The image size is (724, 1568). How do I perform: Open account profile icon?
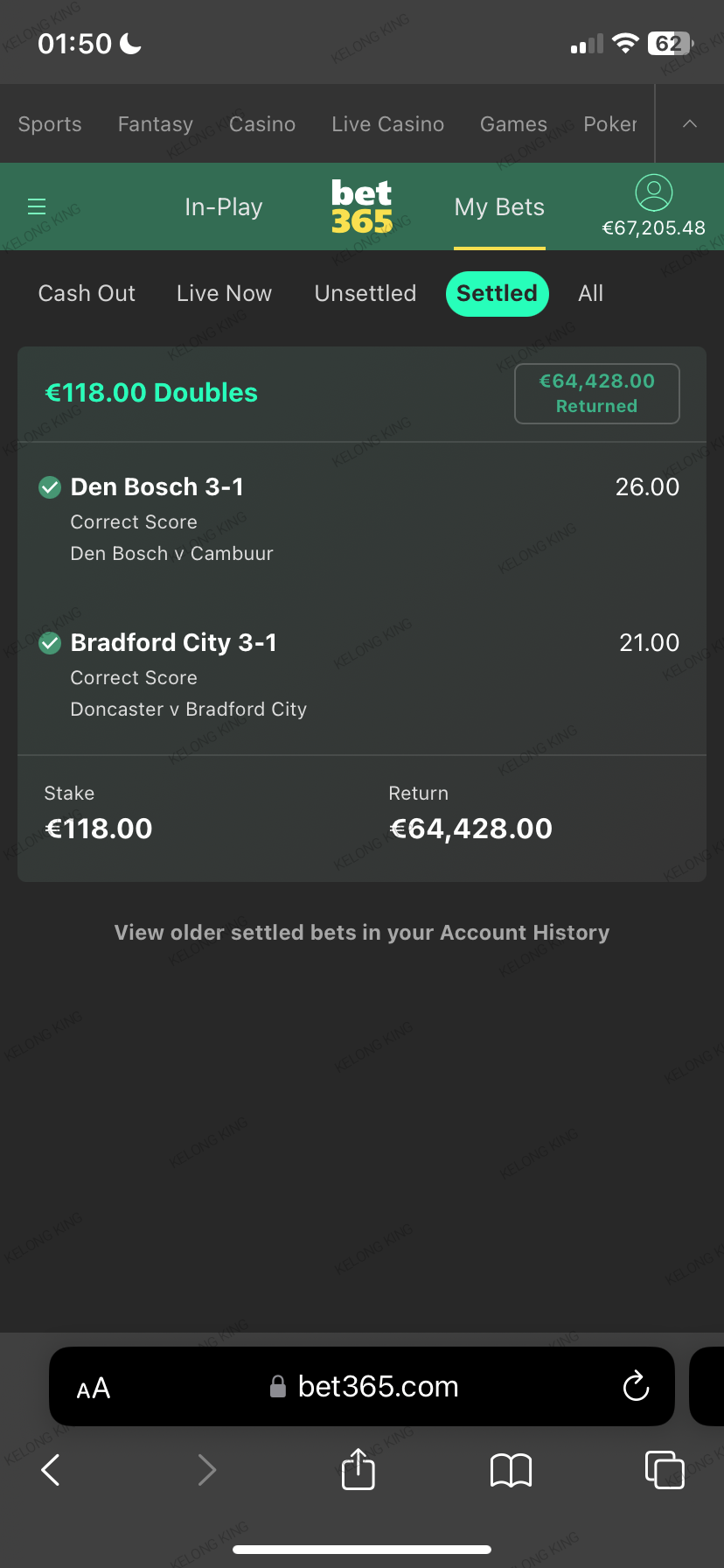[653, 193]
